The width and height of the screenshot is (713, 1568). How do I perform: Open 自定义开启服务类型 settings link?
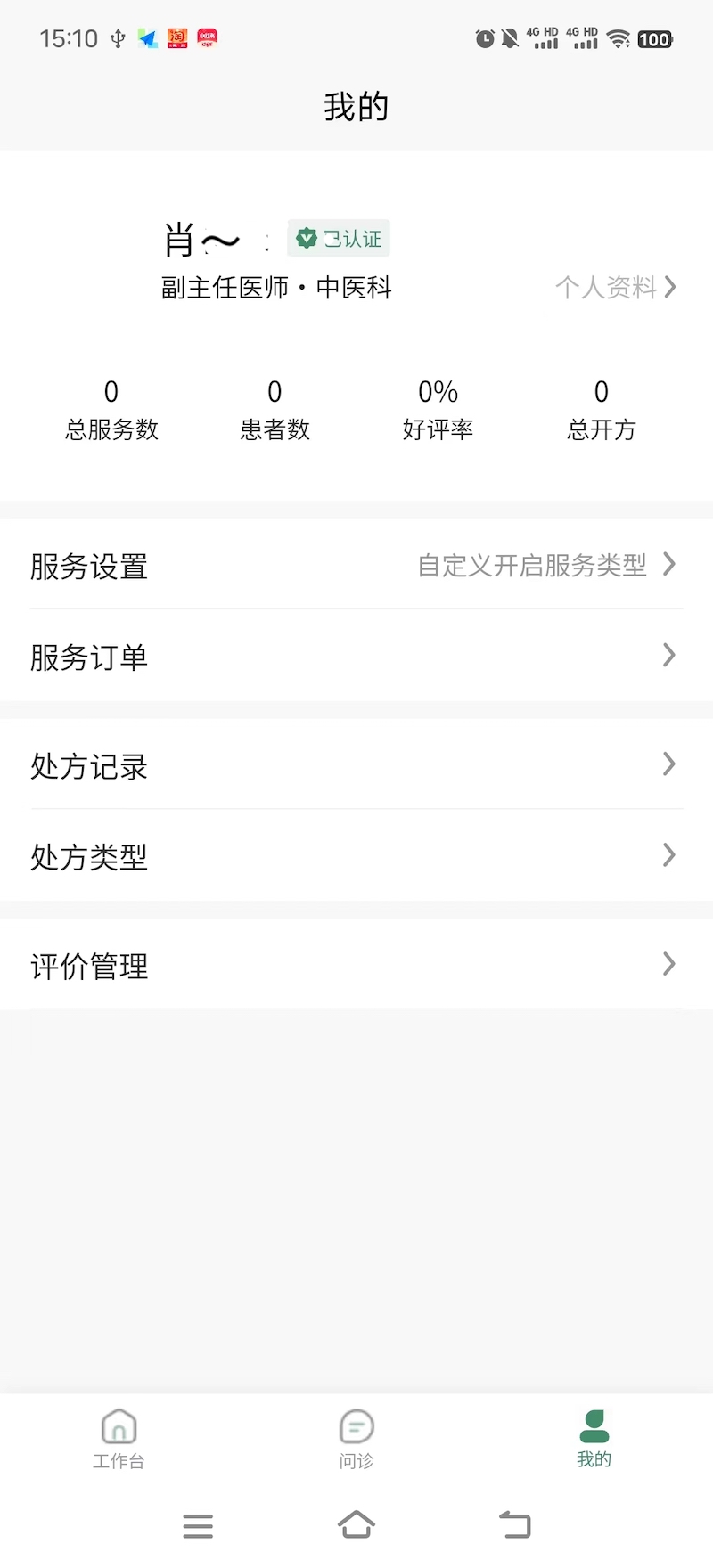tap(531, 565)
